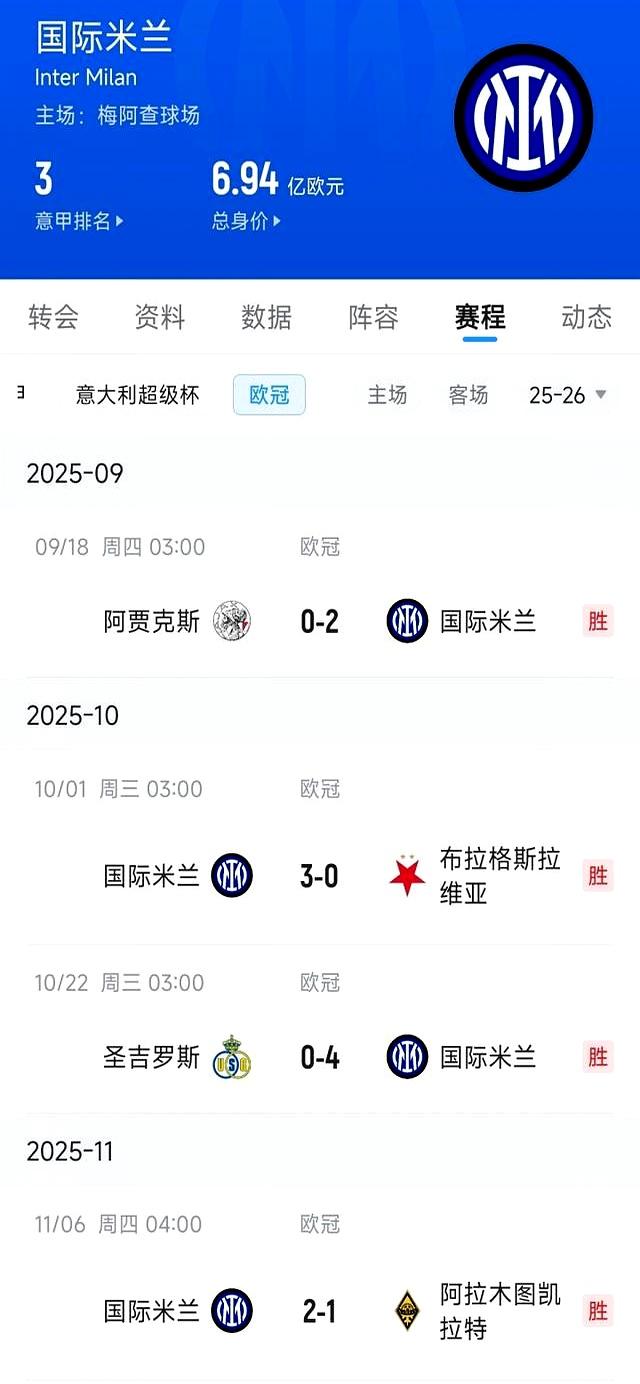This screenshot has width=640, height=1384.
Task: Open the 阿贾克斯 0-2 国际米兰 match
Action: pos(320,621)
